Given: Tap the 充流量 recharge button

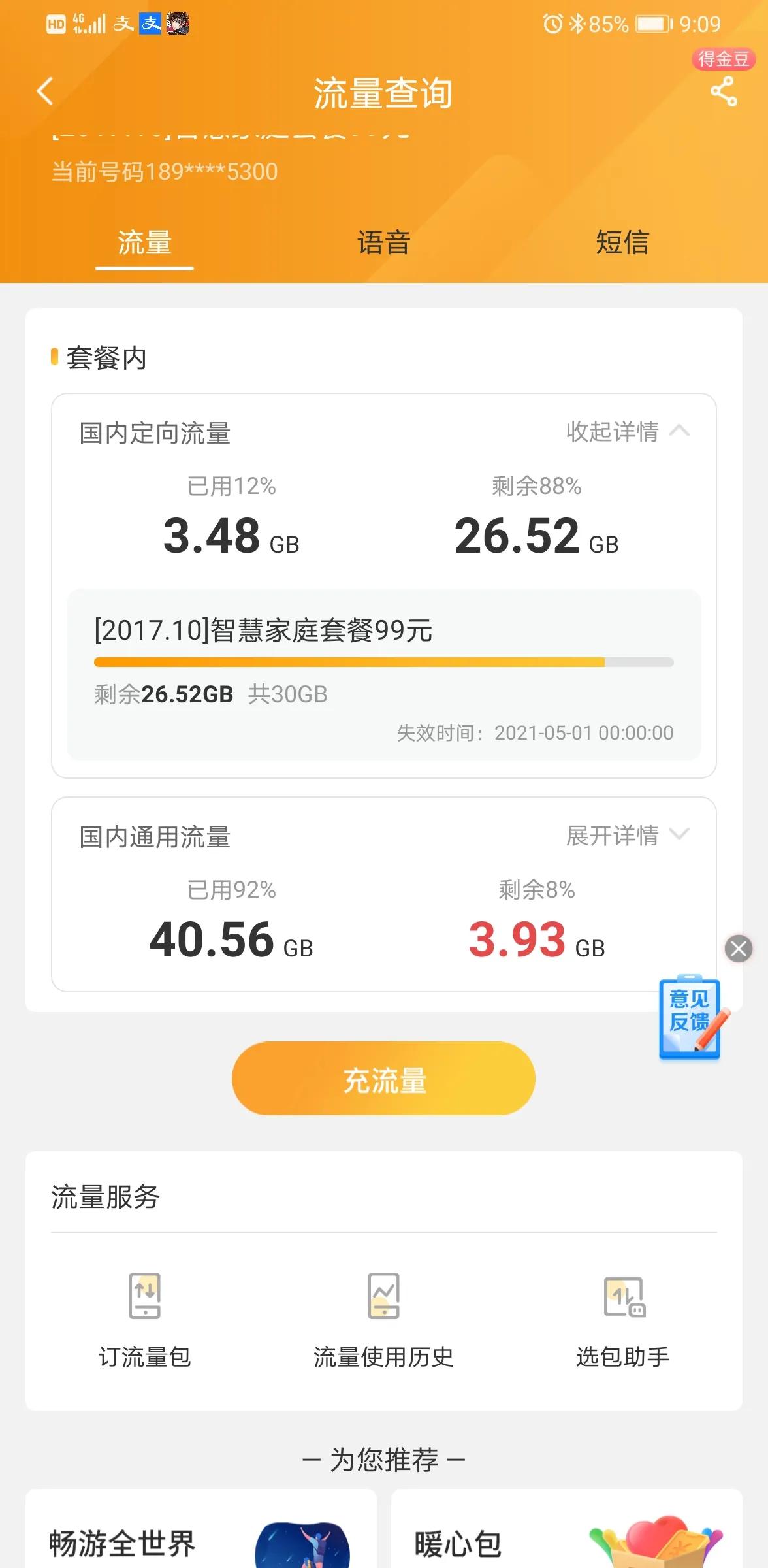Looking at the screenshot, I should (383, 1079).
